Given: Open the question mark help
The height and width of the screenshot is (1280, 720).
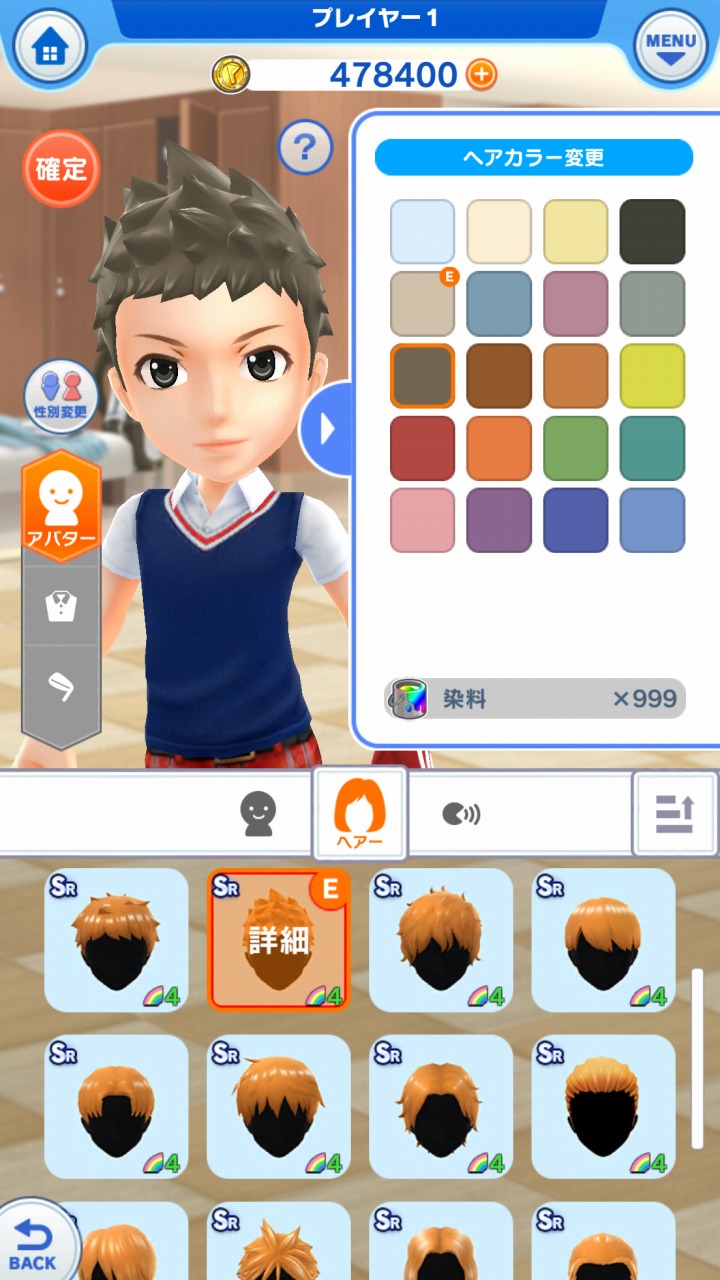Looking at the screenshot, I should tap(304, 148).
